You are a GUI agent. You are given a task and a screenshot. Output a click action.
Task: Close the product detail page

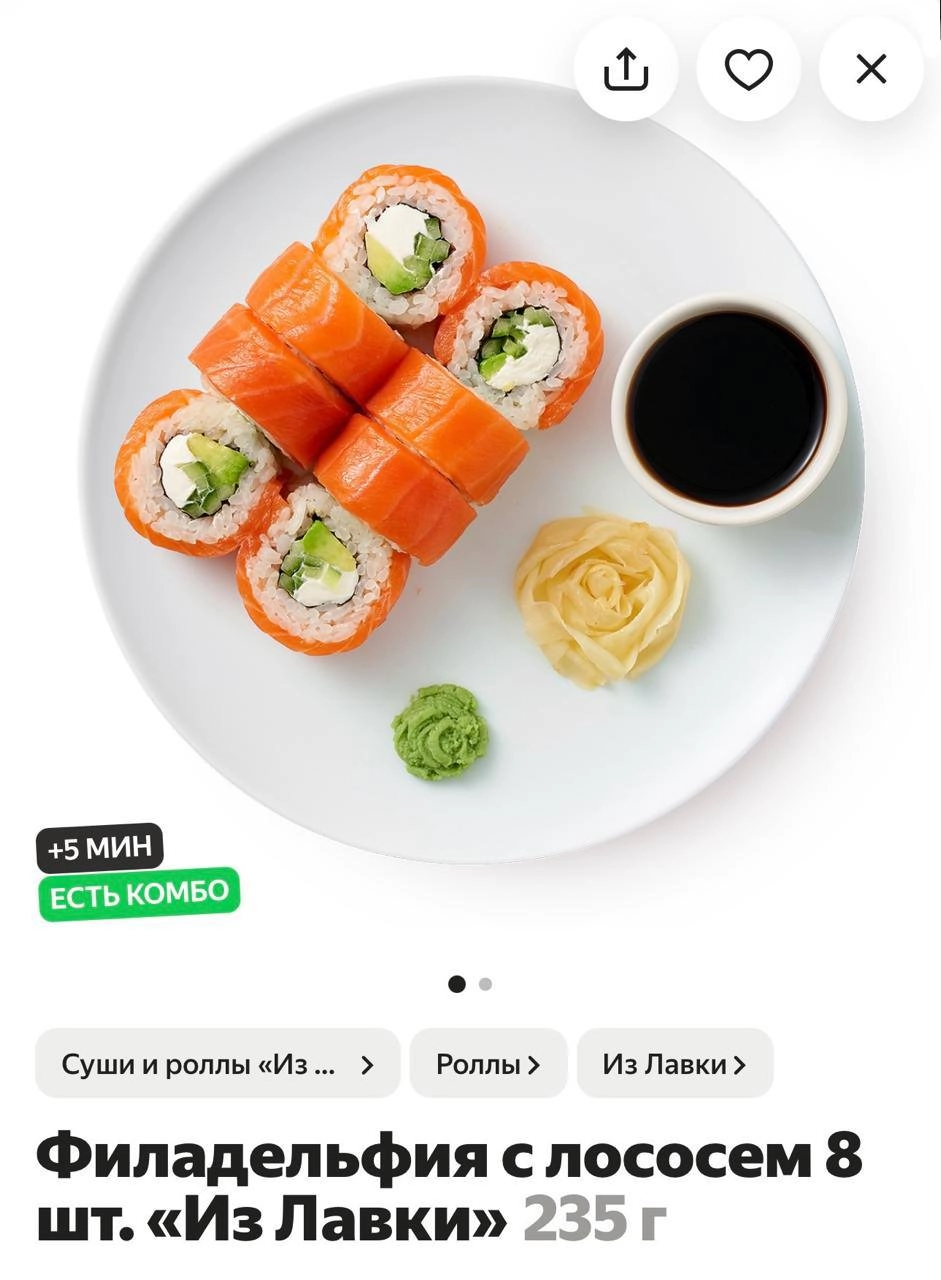[x=871, y=70]
